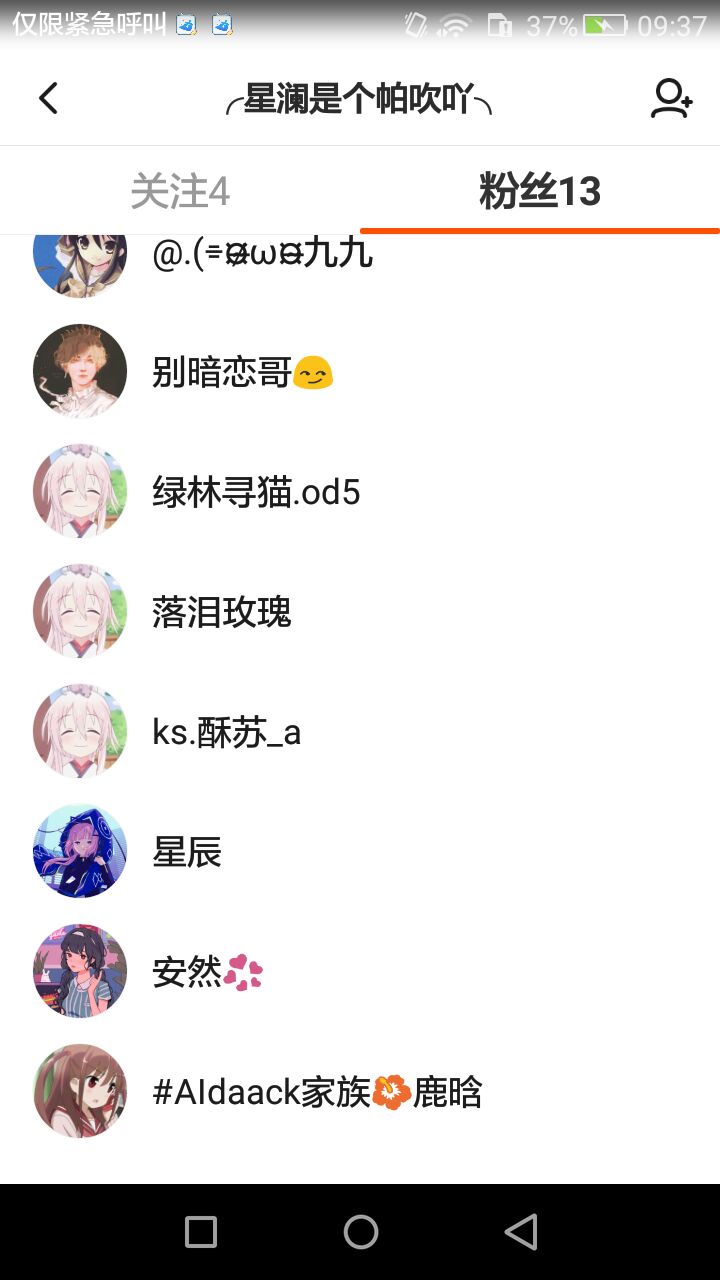Open the profile of 别暗恋哥

360,371
